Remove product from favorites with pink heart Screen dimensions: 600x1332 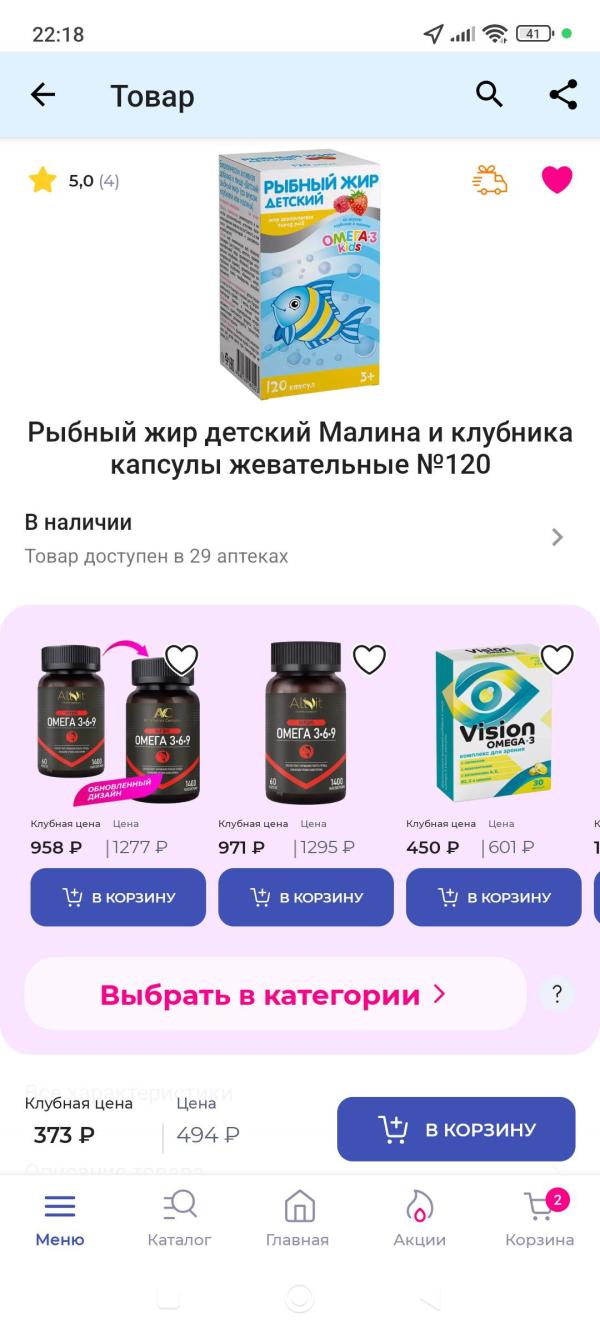(557, 180)
